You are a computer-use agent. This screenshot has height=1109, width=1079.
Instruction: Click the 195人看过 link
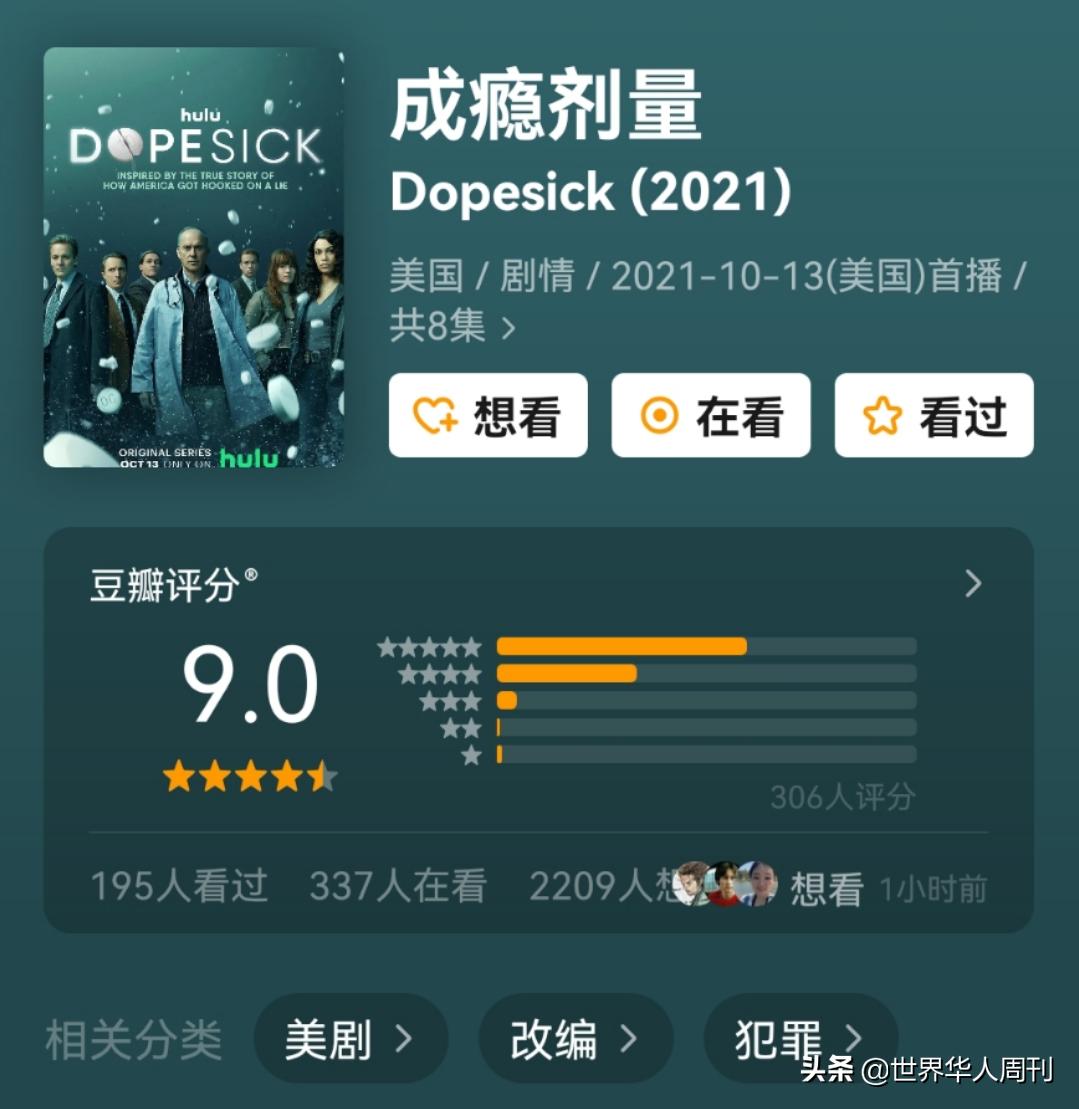click(178, 883)
